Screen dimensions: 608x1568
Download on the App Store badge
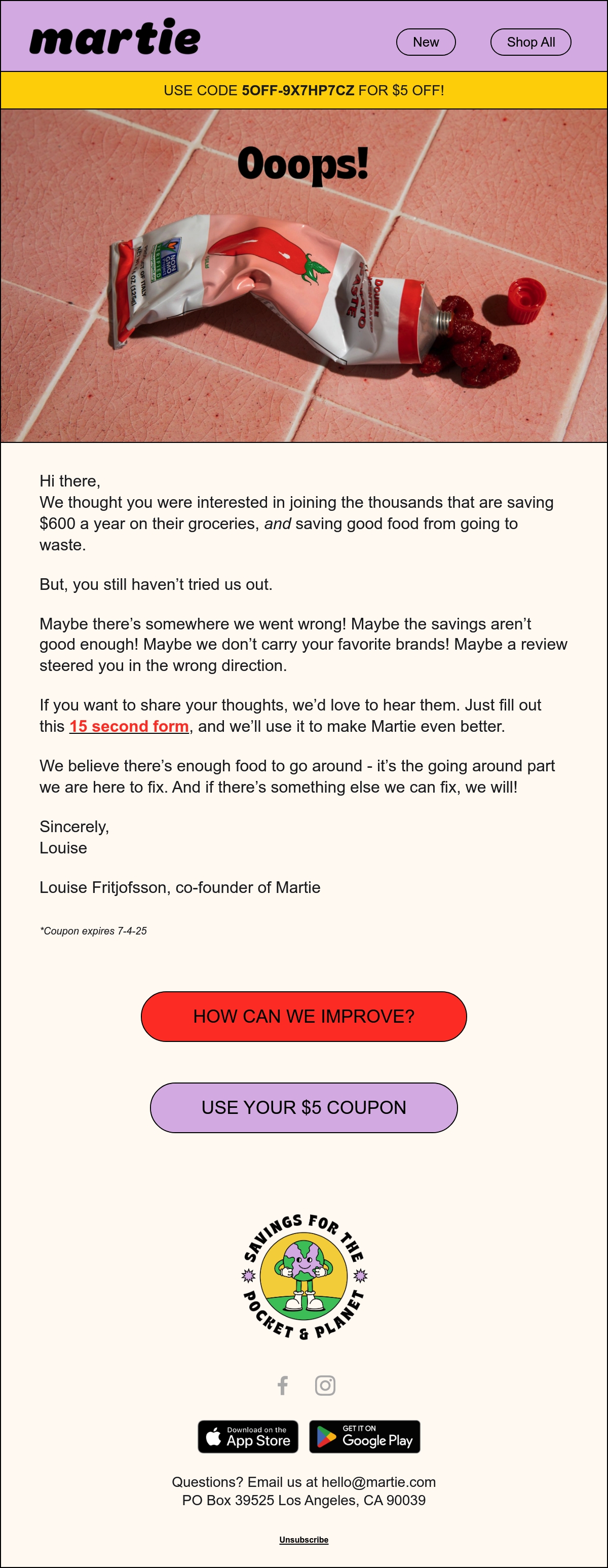[248, 1437]
